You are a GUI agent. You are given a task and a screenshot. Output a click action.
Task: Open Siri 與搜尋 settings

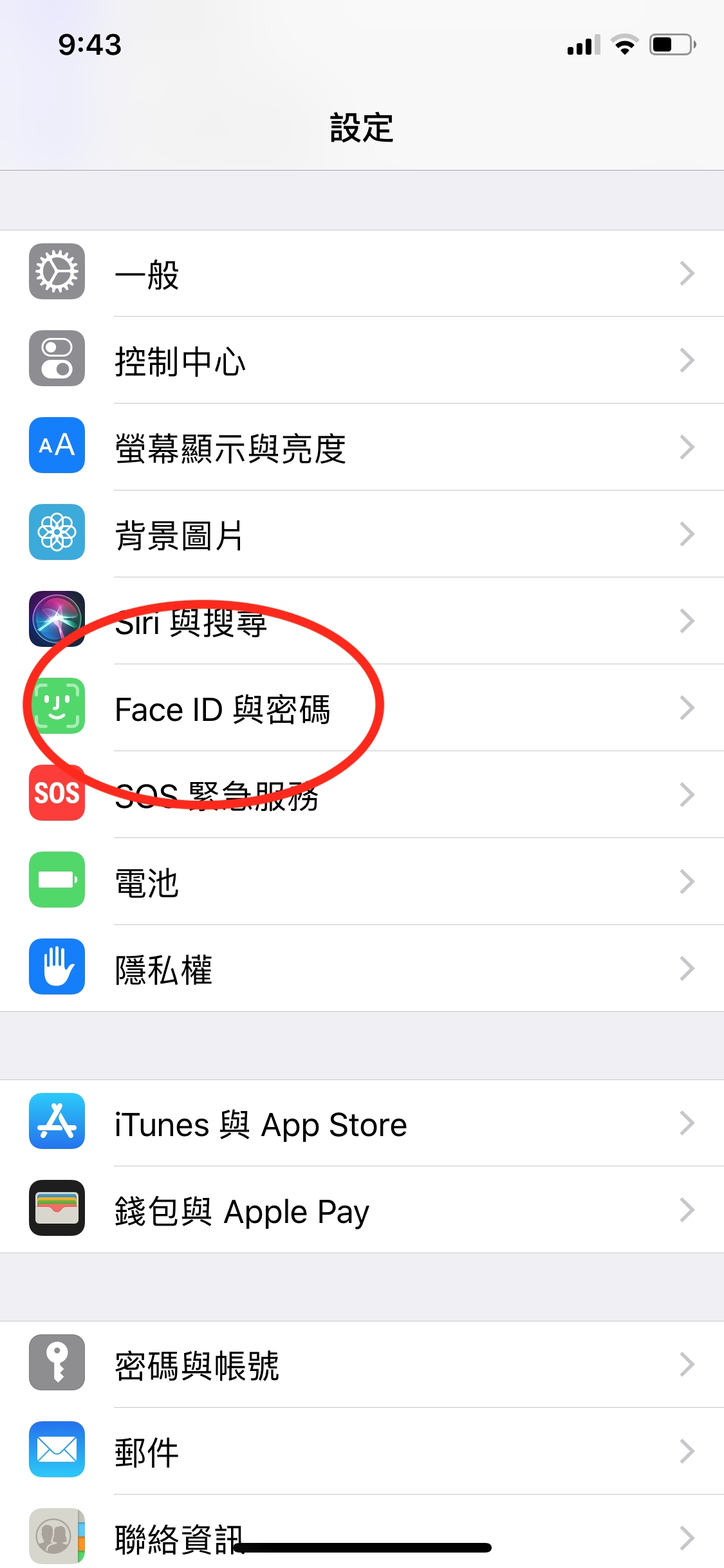(362, 621)
